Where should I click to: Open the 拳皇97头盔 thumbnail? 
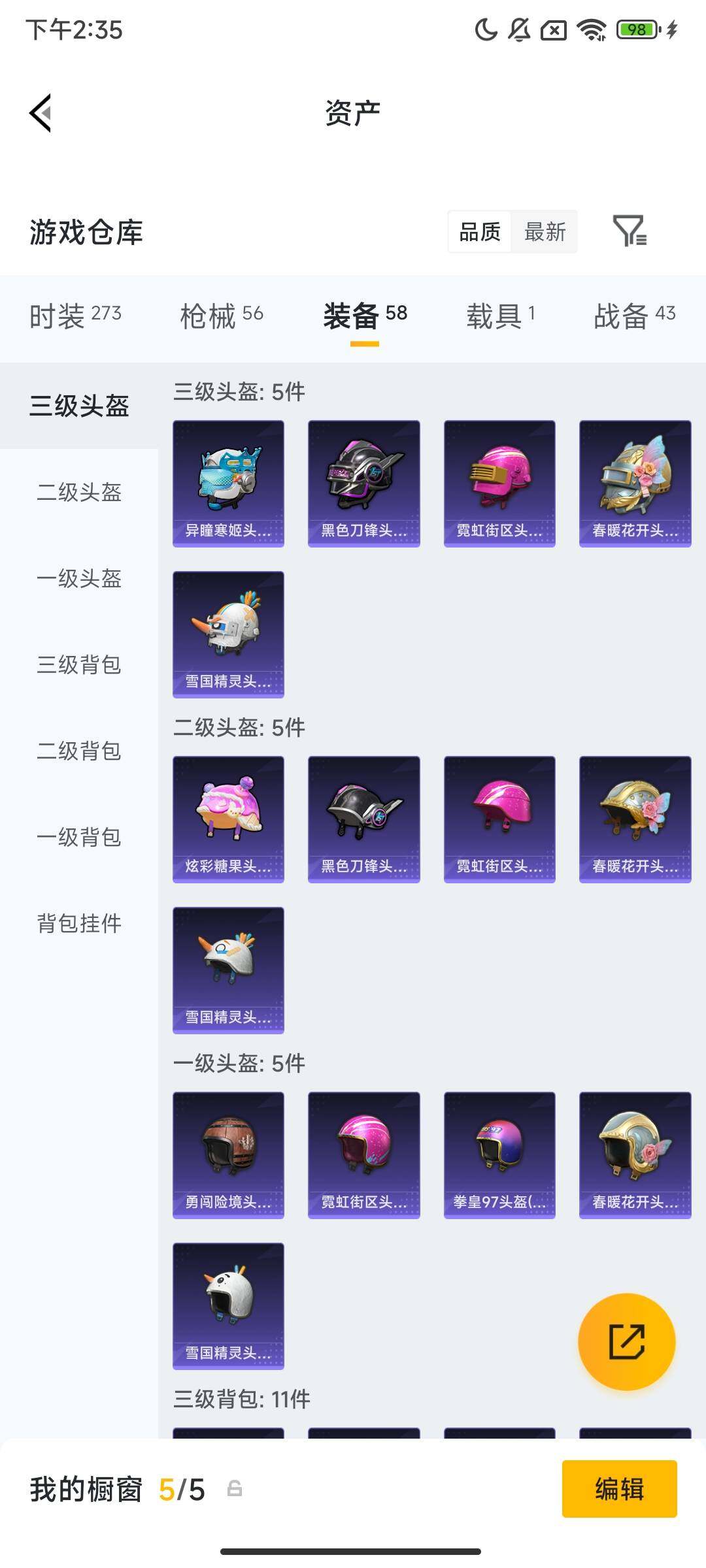[499, 1153]
